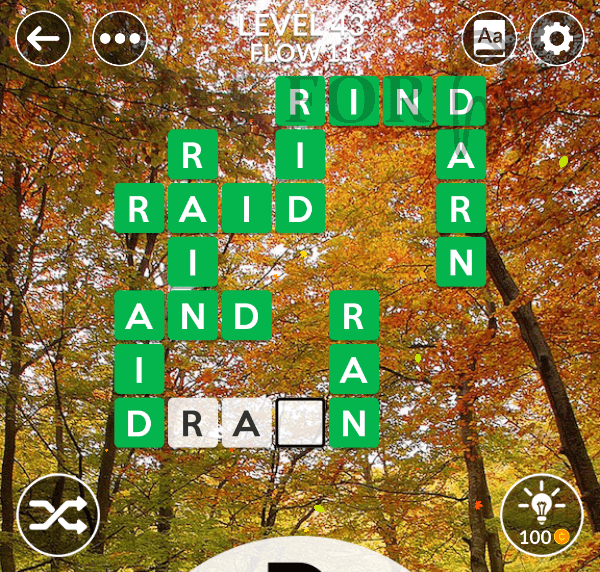
Task: Open the settings gear
Action: 557,40
